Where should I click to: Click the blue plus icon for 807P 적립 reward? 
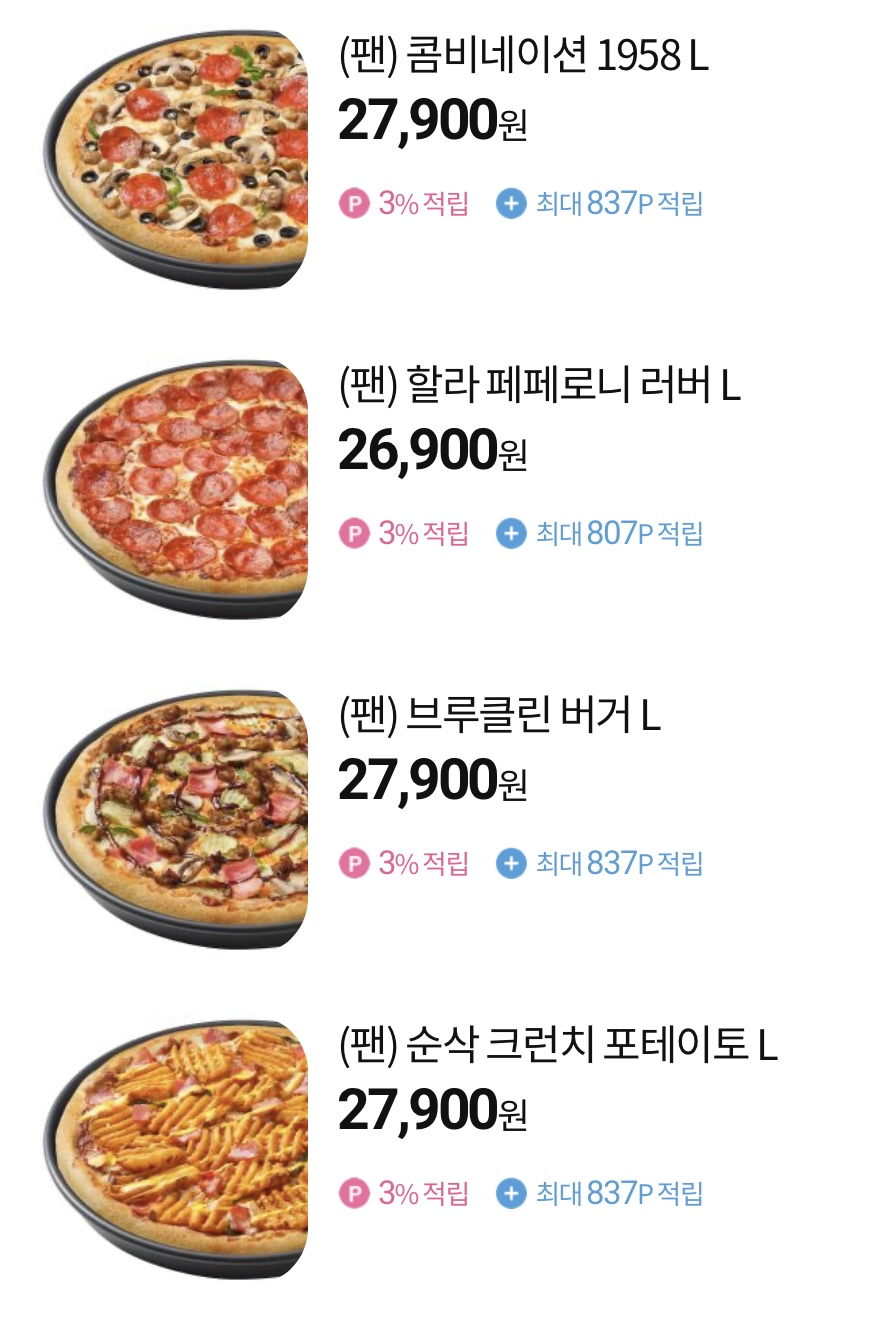(512, 533)
